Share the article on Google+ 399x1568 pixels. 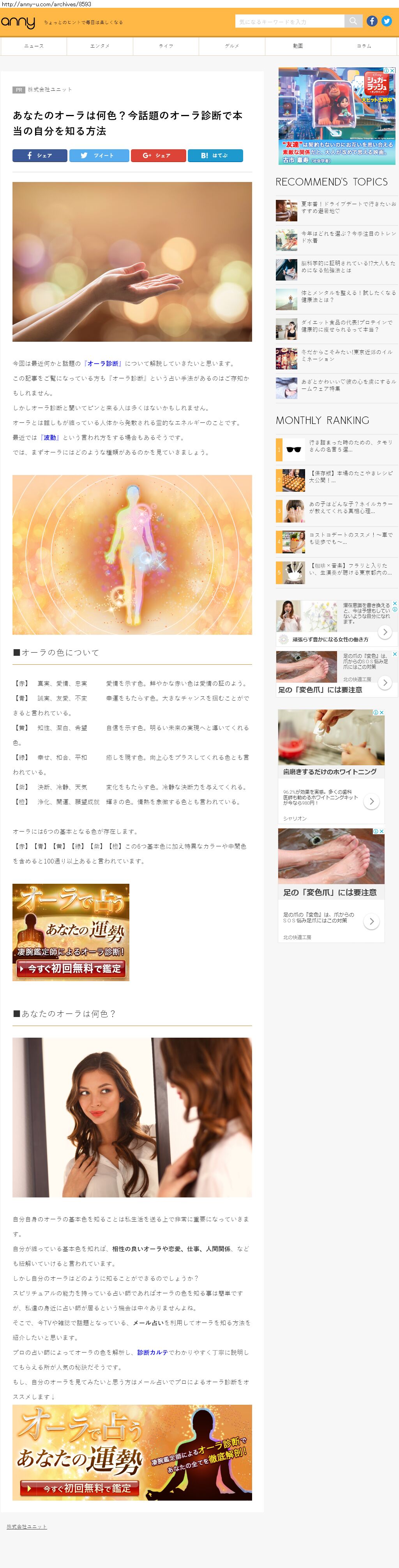pyautogui.click(x=158, y=156)
